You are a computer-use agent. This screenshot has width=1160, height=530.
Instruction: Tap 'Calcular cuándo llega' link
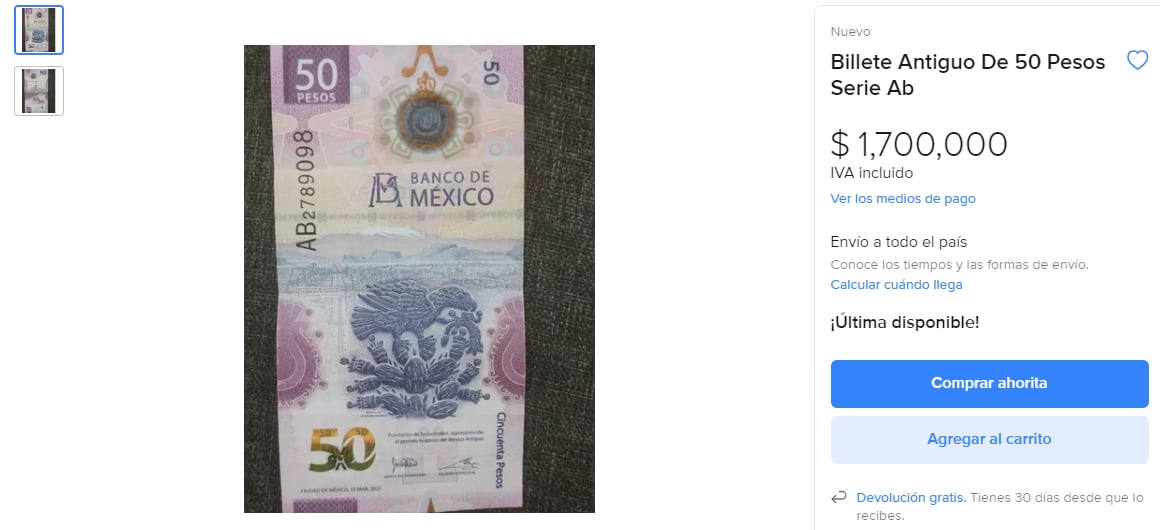896,285
